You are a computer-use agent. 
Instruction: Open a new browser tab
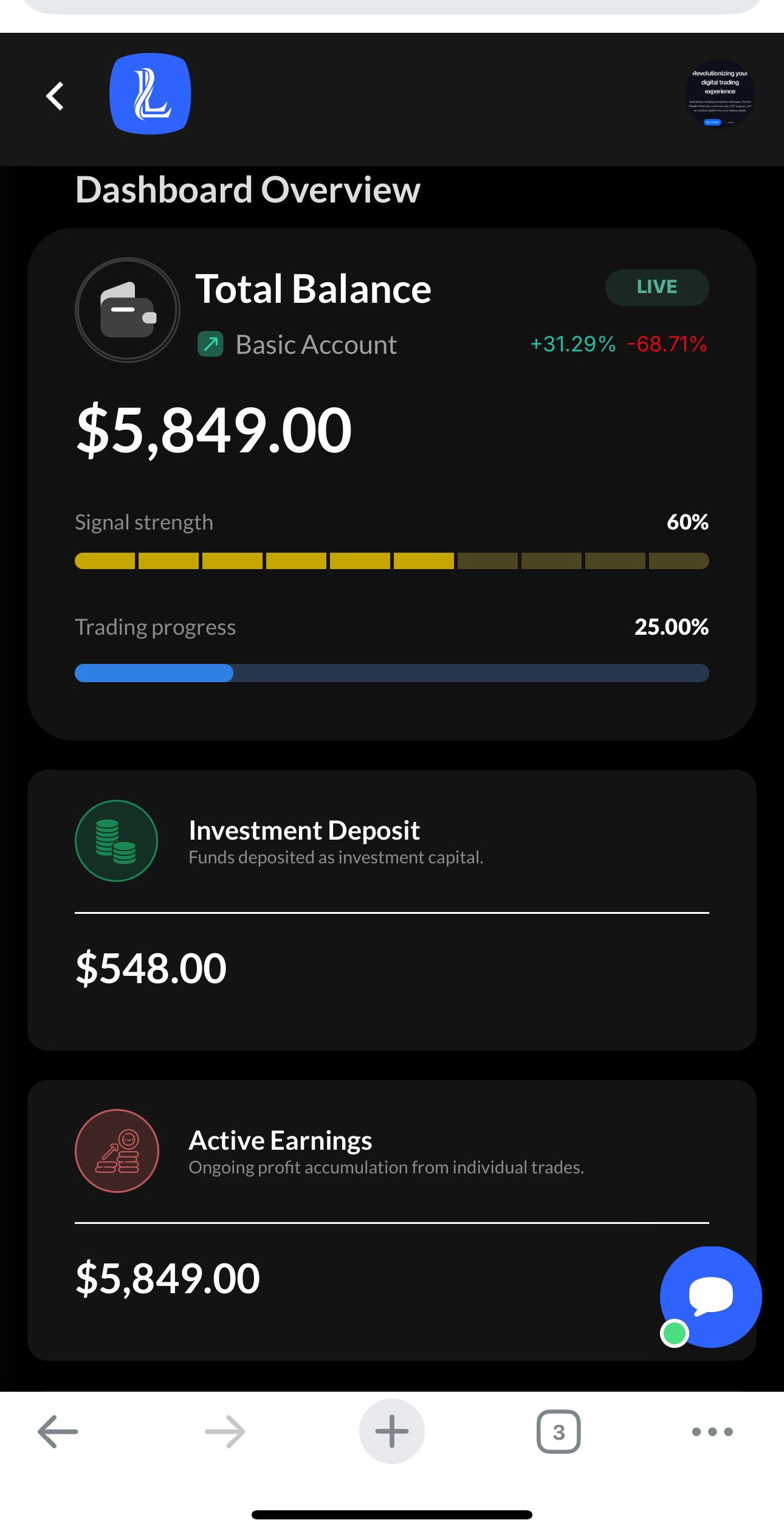point(392,1431)
